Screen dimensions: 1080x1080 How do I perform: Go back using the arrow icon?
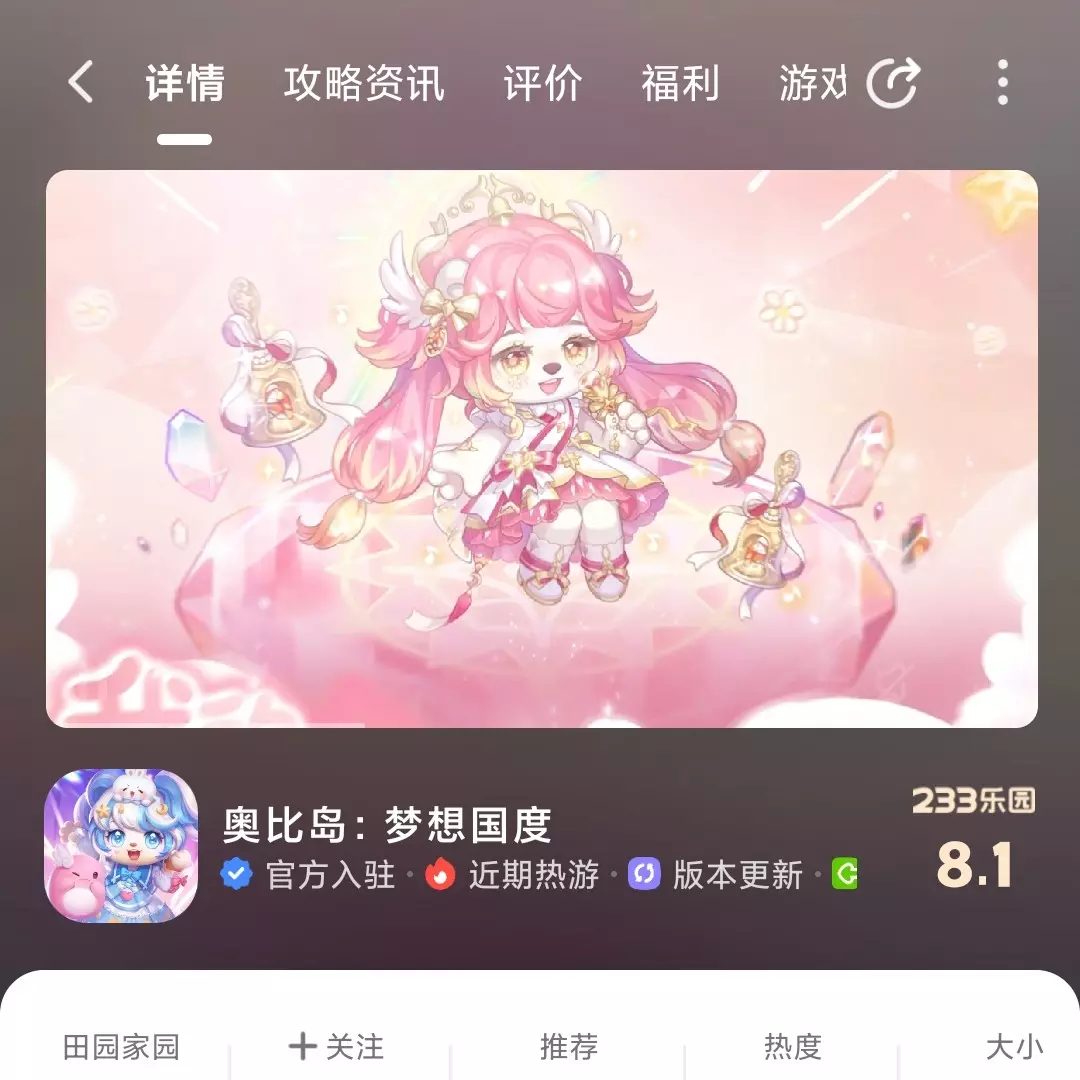point(81,82)
